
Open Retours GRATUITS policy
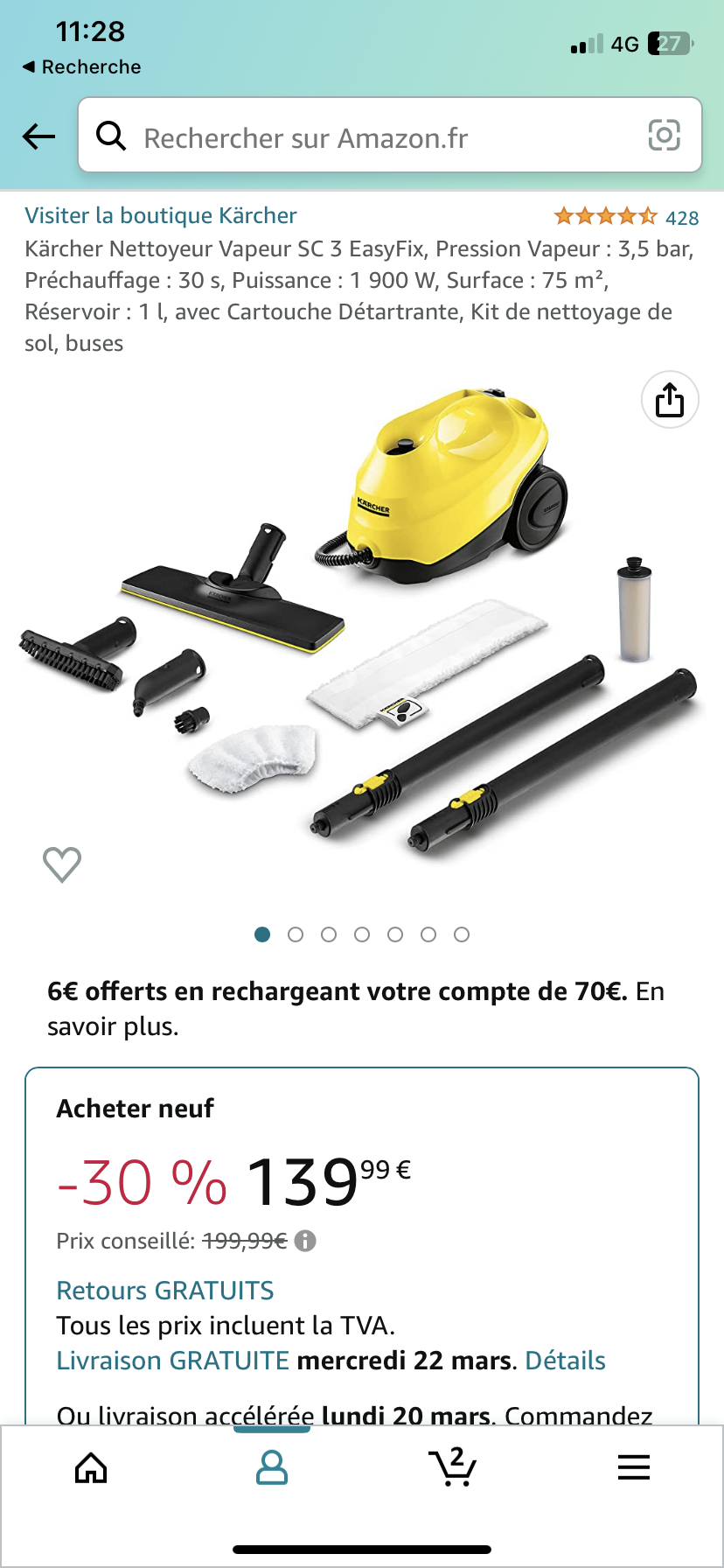click(165, 1290)
